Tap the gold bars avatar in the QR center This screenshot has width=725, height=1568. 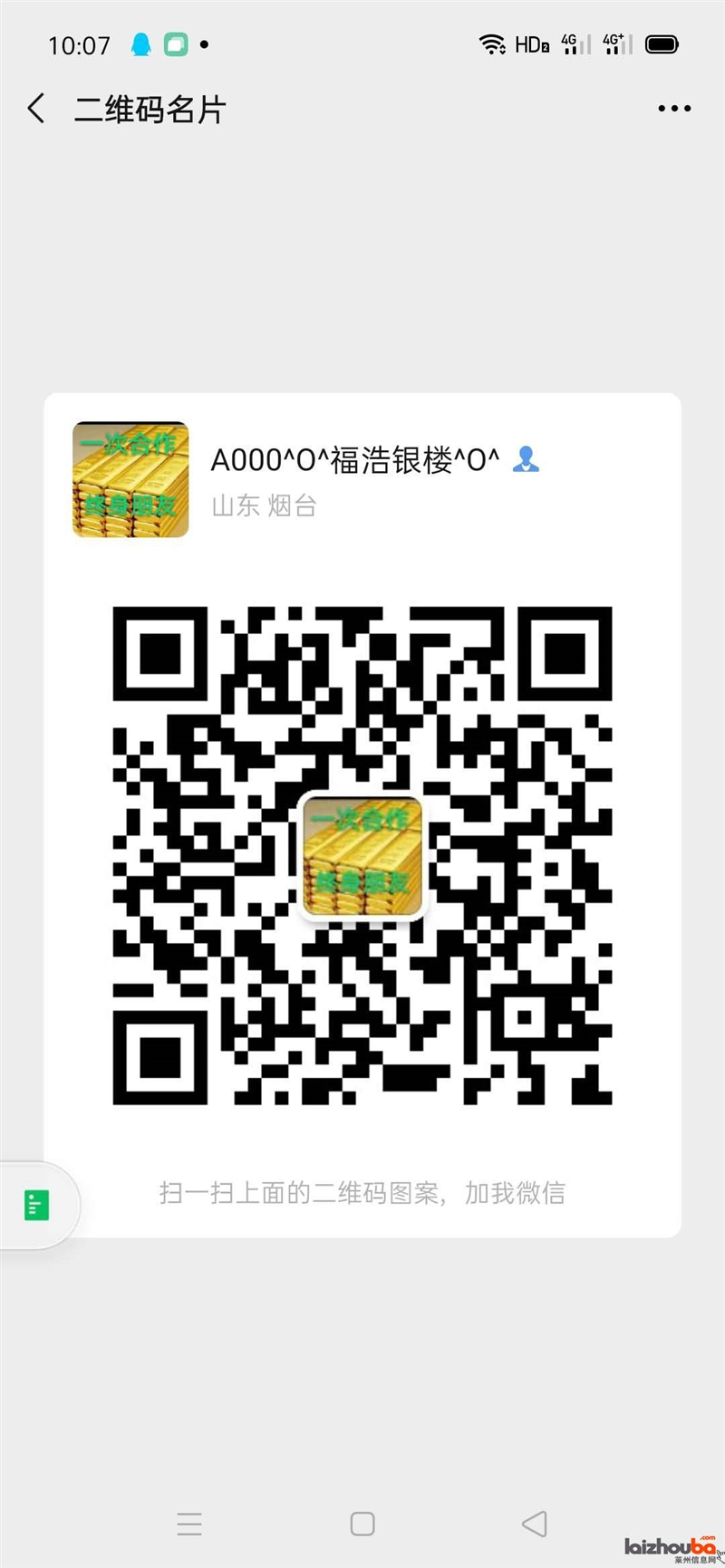[x=362, y=854]
